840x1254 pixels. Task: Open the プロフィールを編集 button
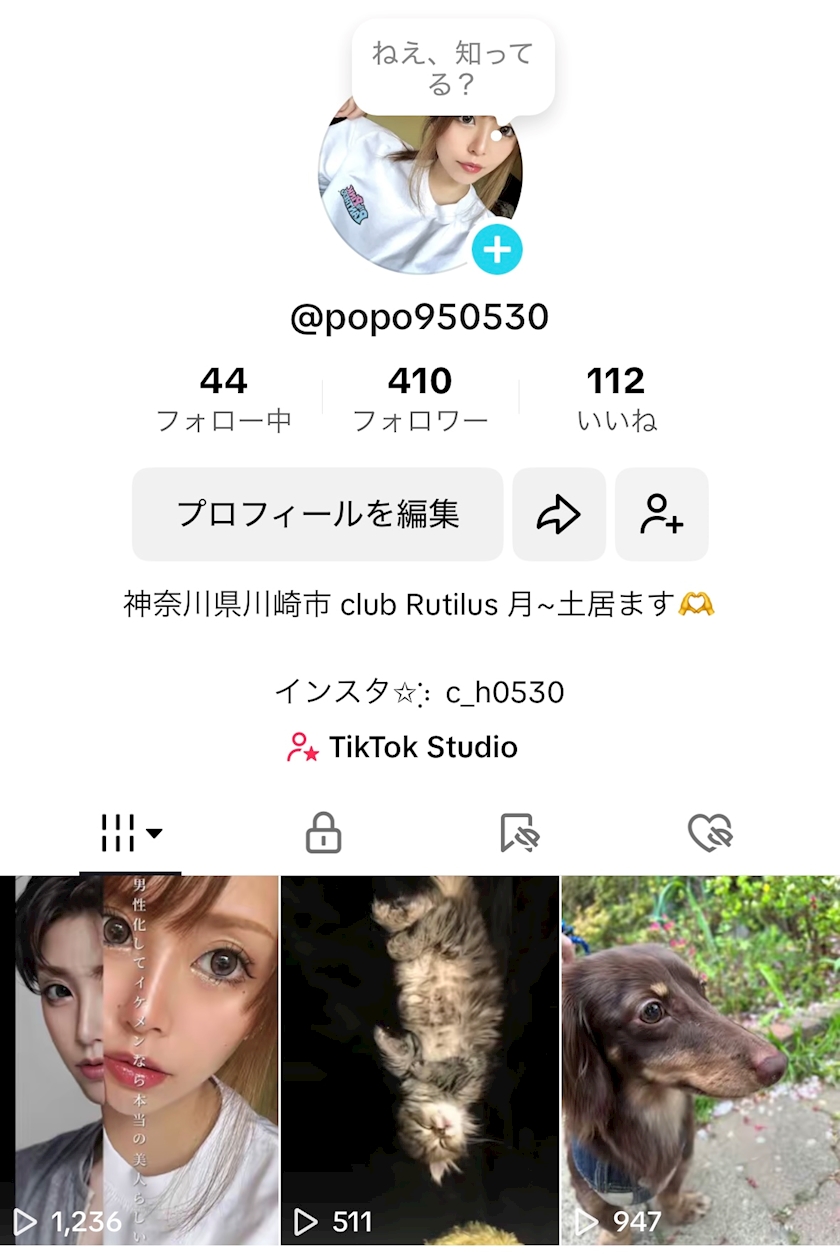pyautogui.click(x=317, y=514)
